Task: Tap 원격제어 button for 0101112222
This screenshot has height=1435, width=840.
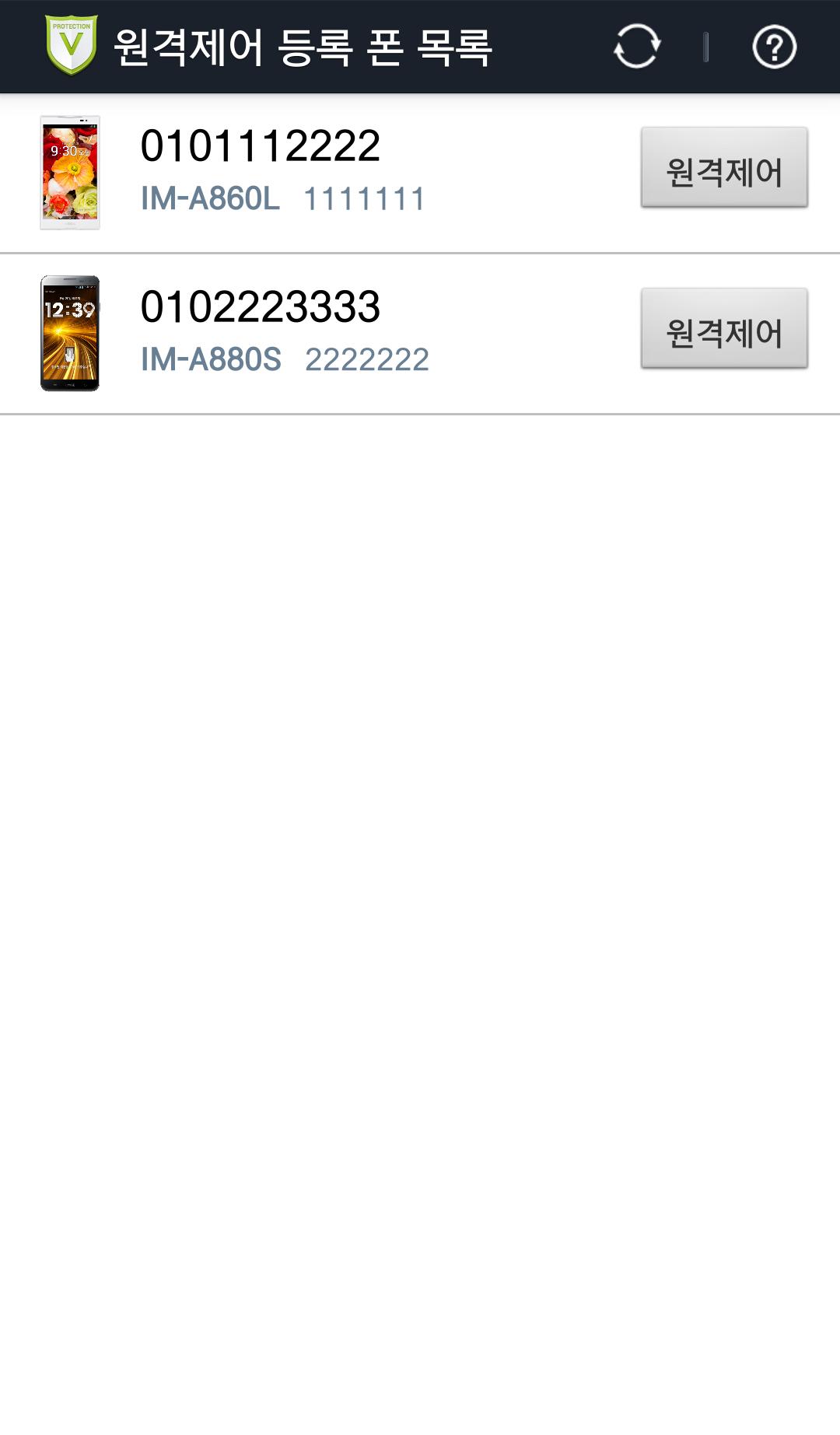Action: click(724, 168)
